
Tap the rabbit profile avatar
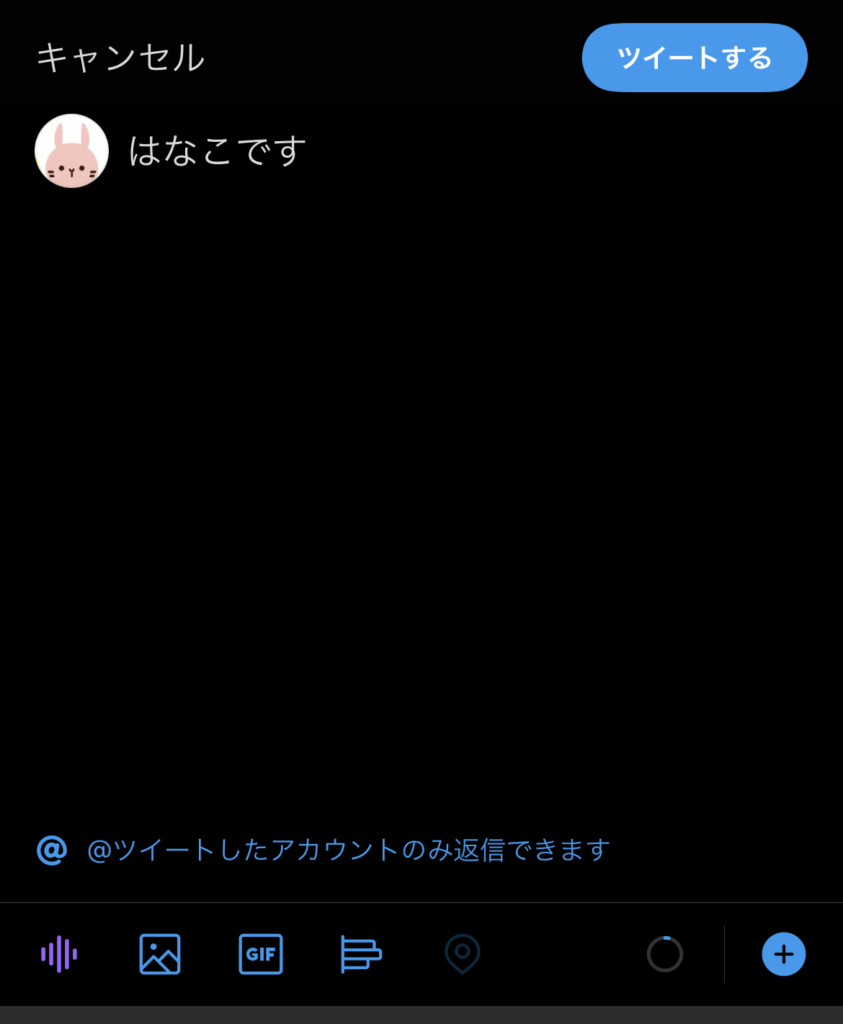point(72,152)
